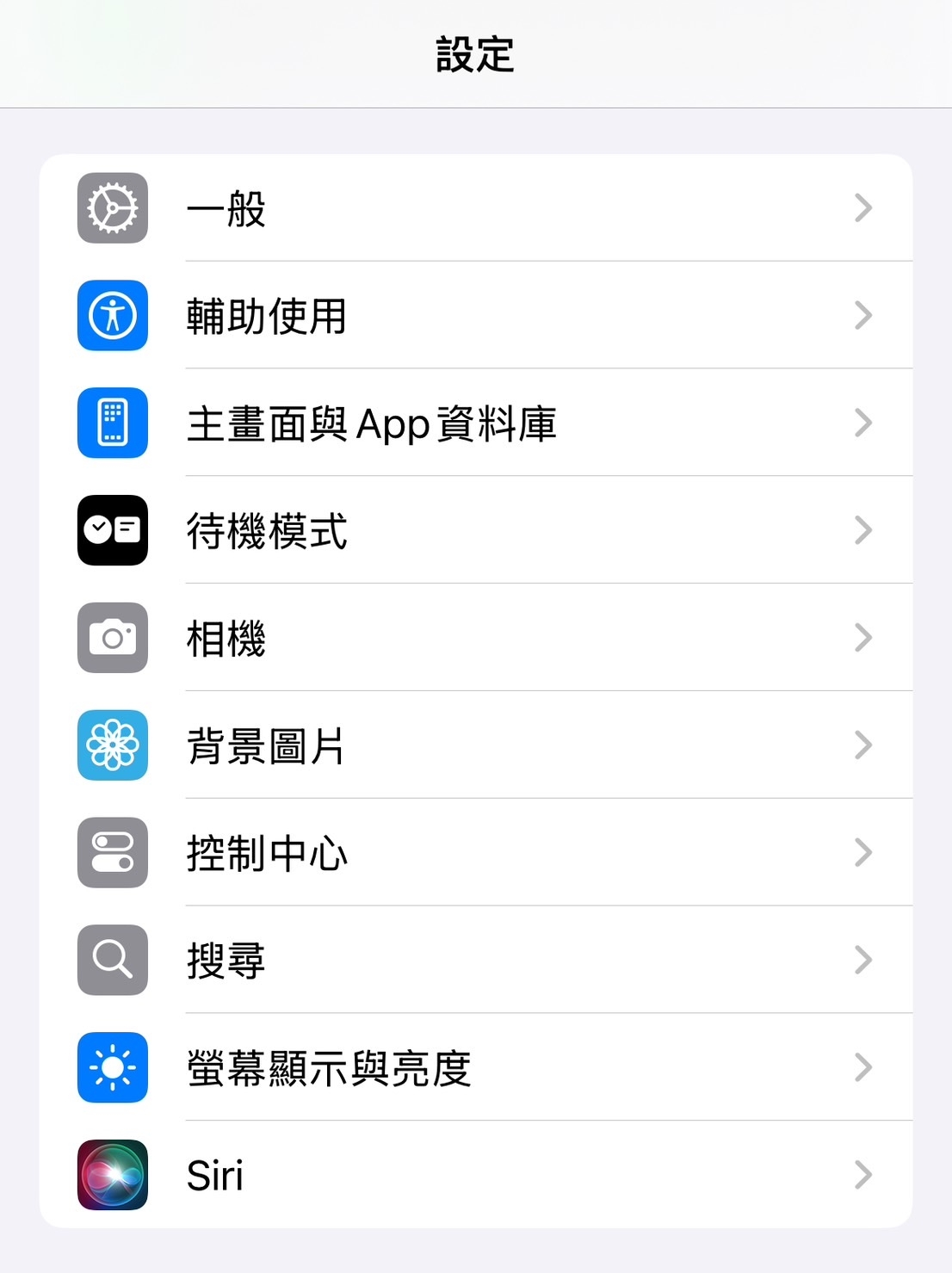952x1273 pixels.
Task: Tap the 待機模式 StandBy icon
Action: coord(112,530)
